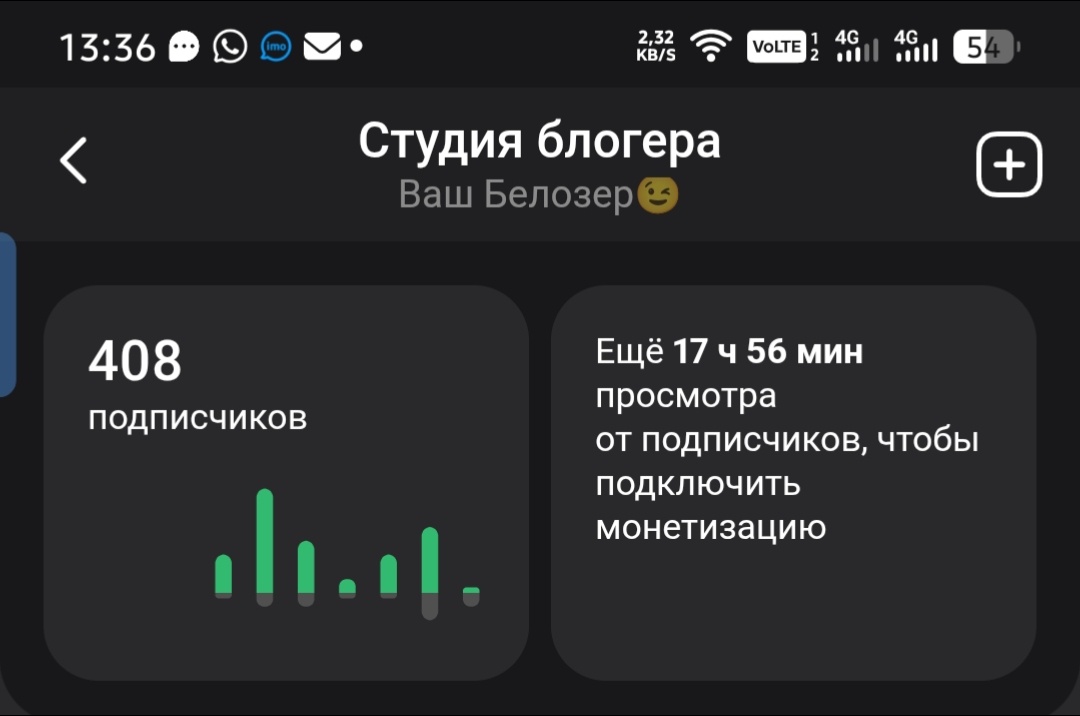This screenshot has height=716, width=1080.
Task: Open the монетизация watch-time card
Action: tap(793, 482)
